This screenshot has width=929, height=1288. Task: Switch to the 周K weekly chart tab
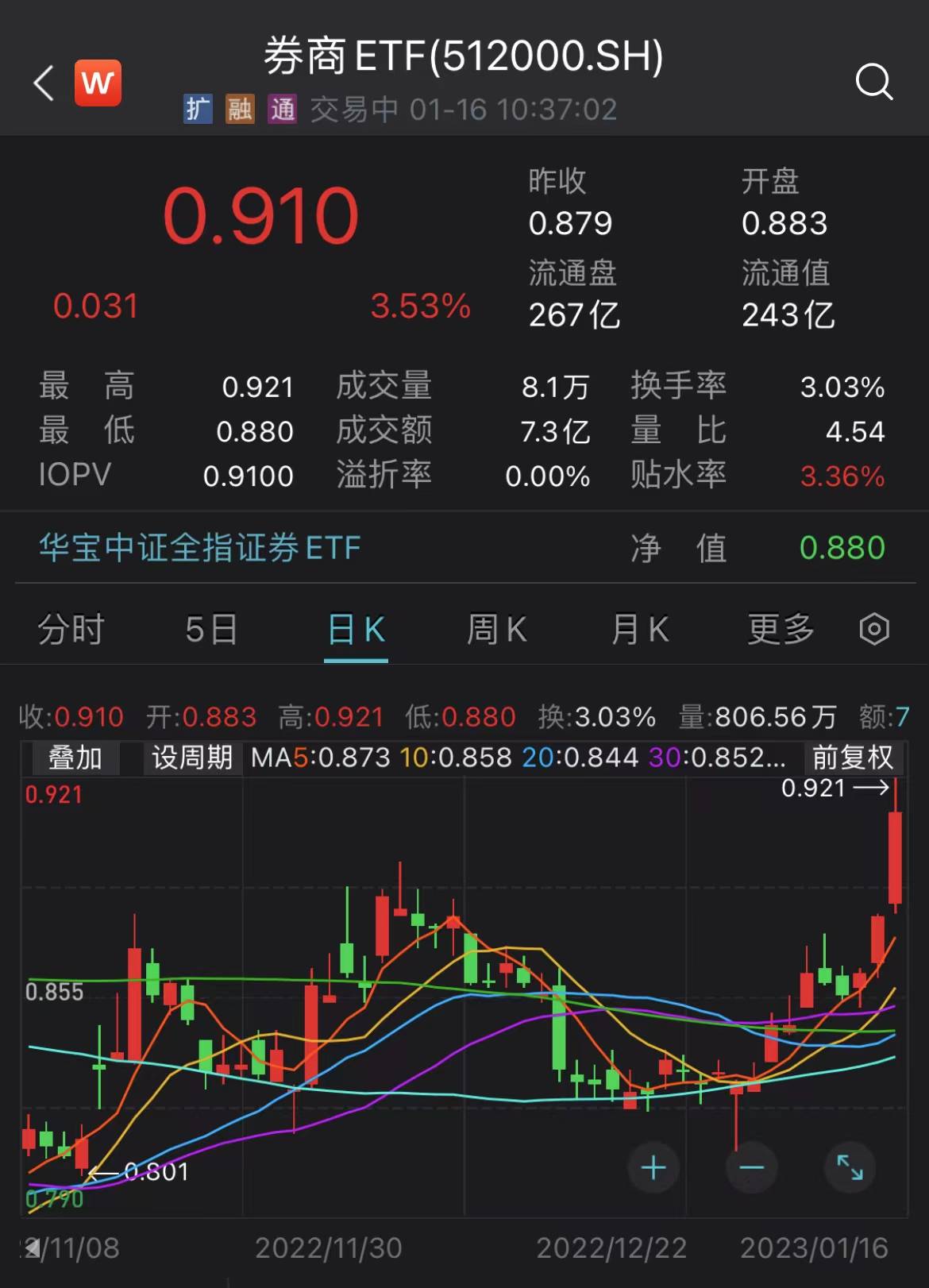[x=497, y=628]
